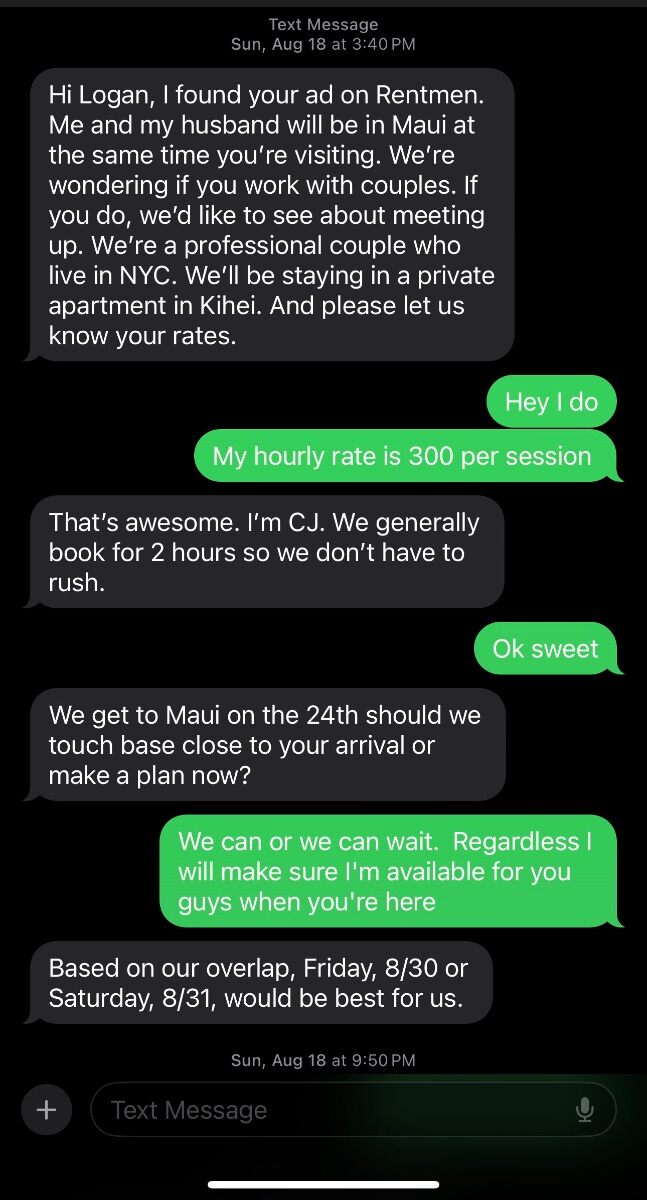Start dictation with the microphone icon
Viewport: 647px width, 1200px height.
coord(585,1109)
